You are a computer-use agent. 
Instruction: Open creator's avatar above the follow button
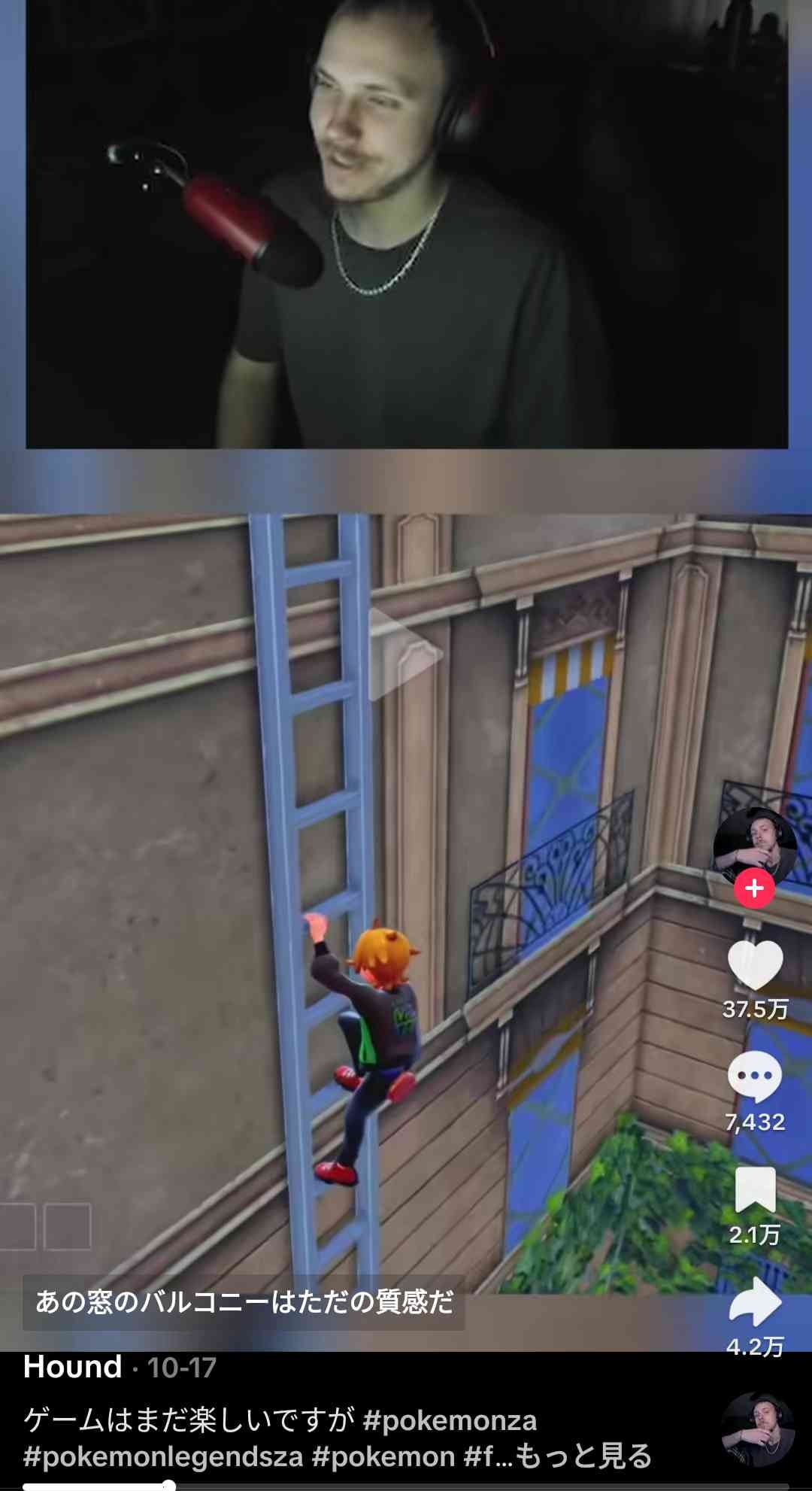click(754, 846)
